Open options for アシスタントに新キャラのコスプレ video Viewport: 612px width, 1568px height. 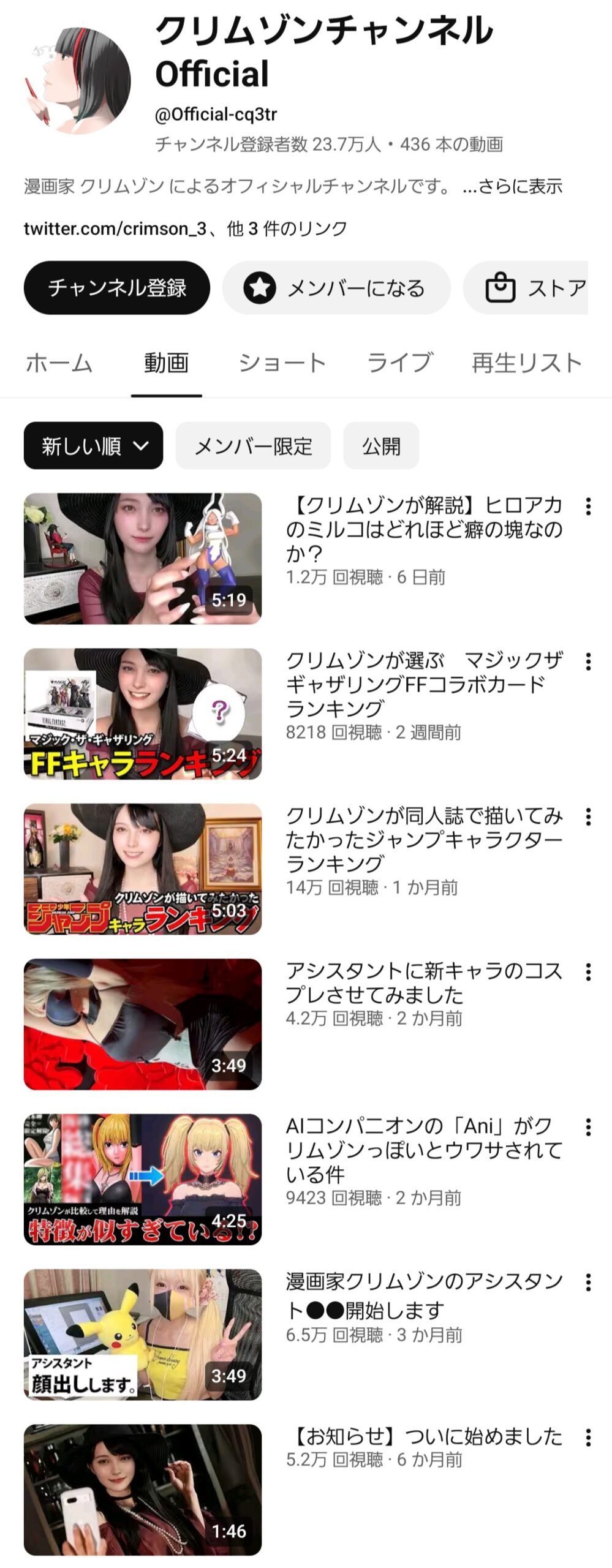coord(588,972)
